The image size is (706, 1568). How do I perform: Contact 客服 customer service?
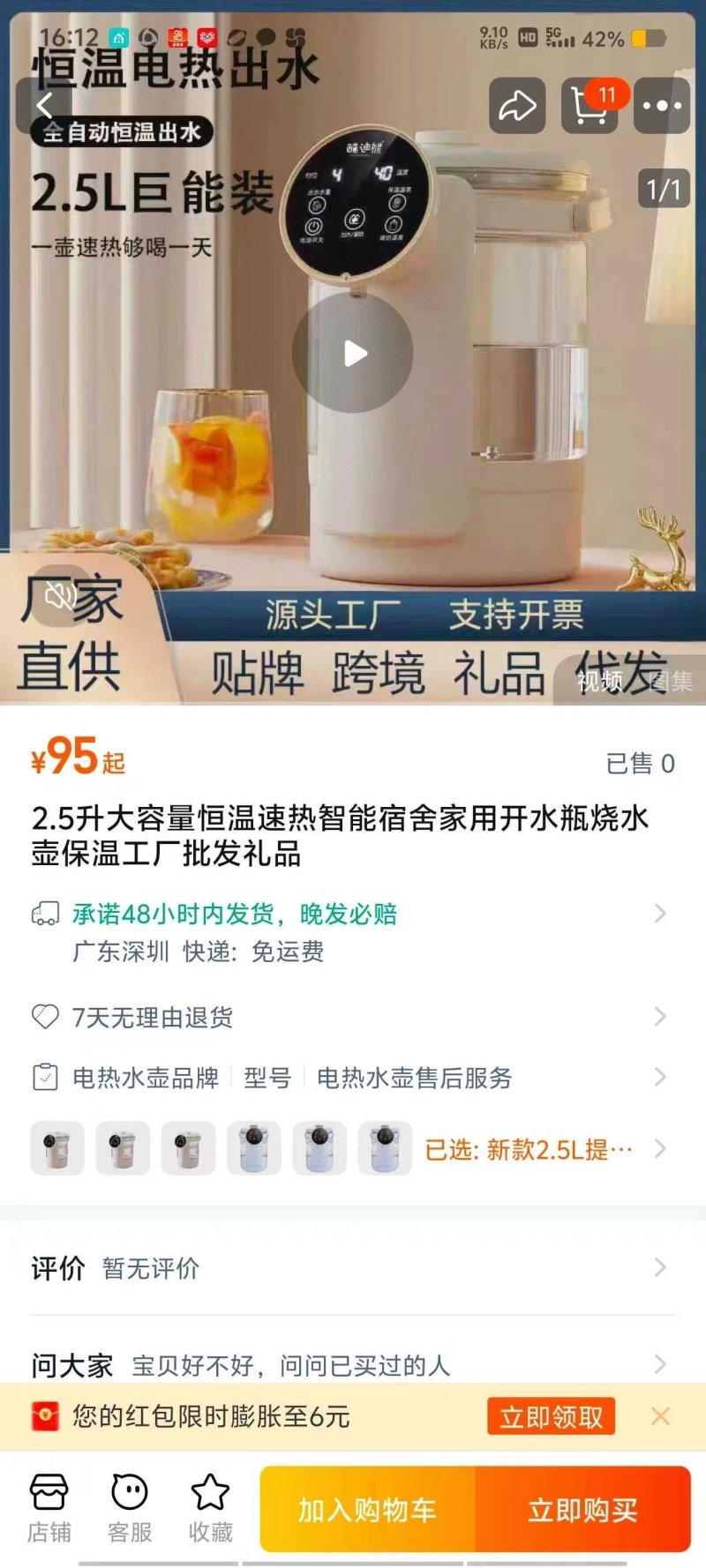(130, 1509)
